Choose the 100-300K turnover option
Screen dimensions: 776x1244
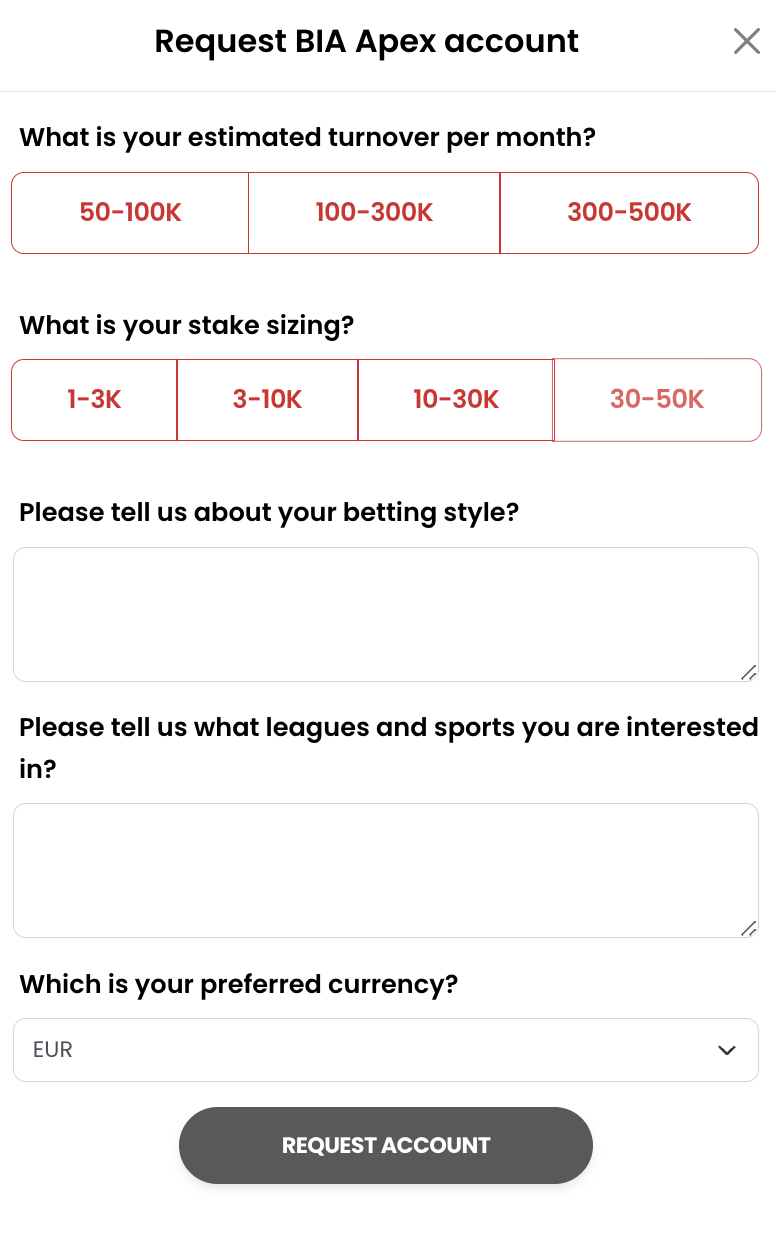(374, 213)
